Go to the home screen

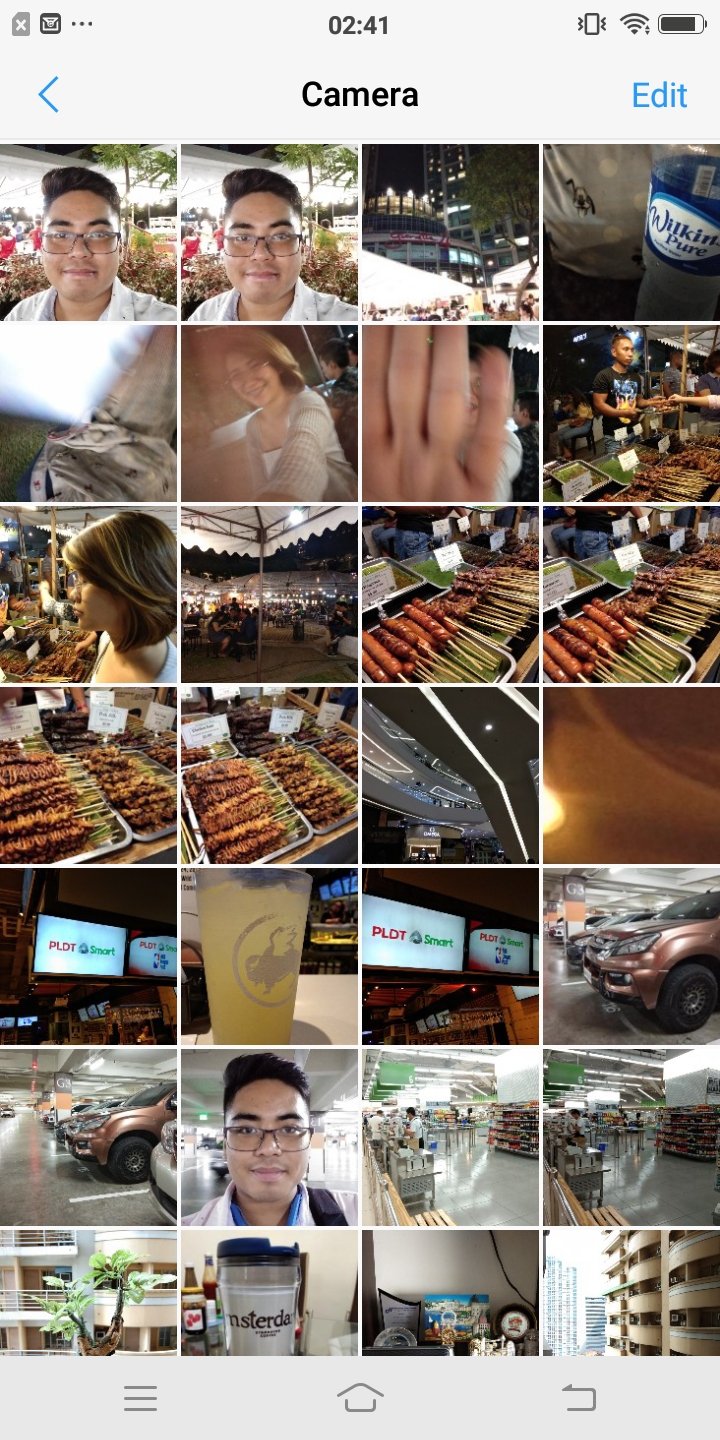(x=360, y=1397)
